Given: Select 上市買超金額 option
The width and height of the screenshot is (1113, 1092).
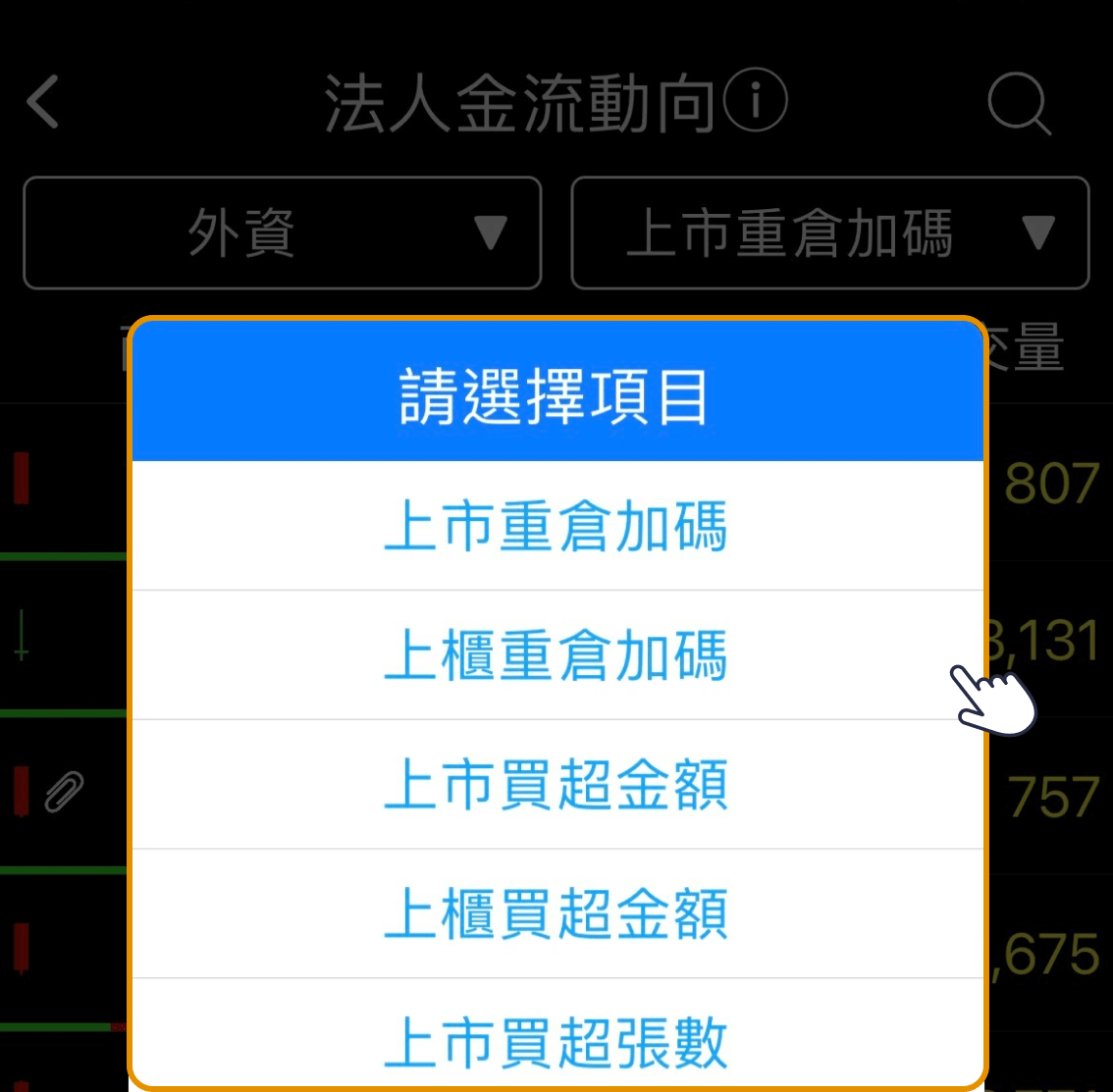Looking at the screenshot, I should click(x=556, y=785).
